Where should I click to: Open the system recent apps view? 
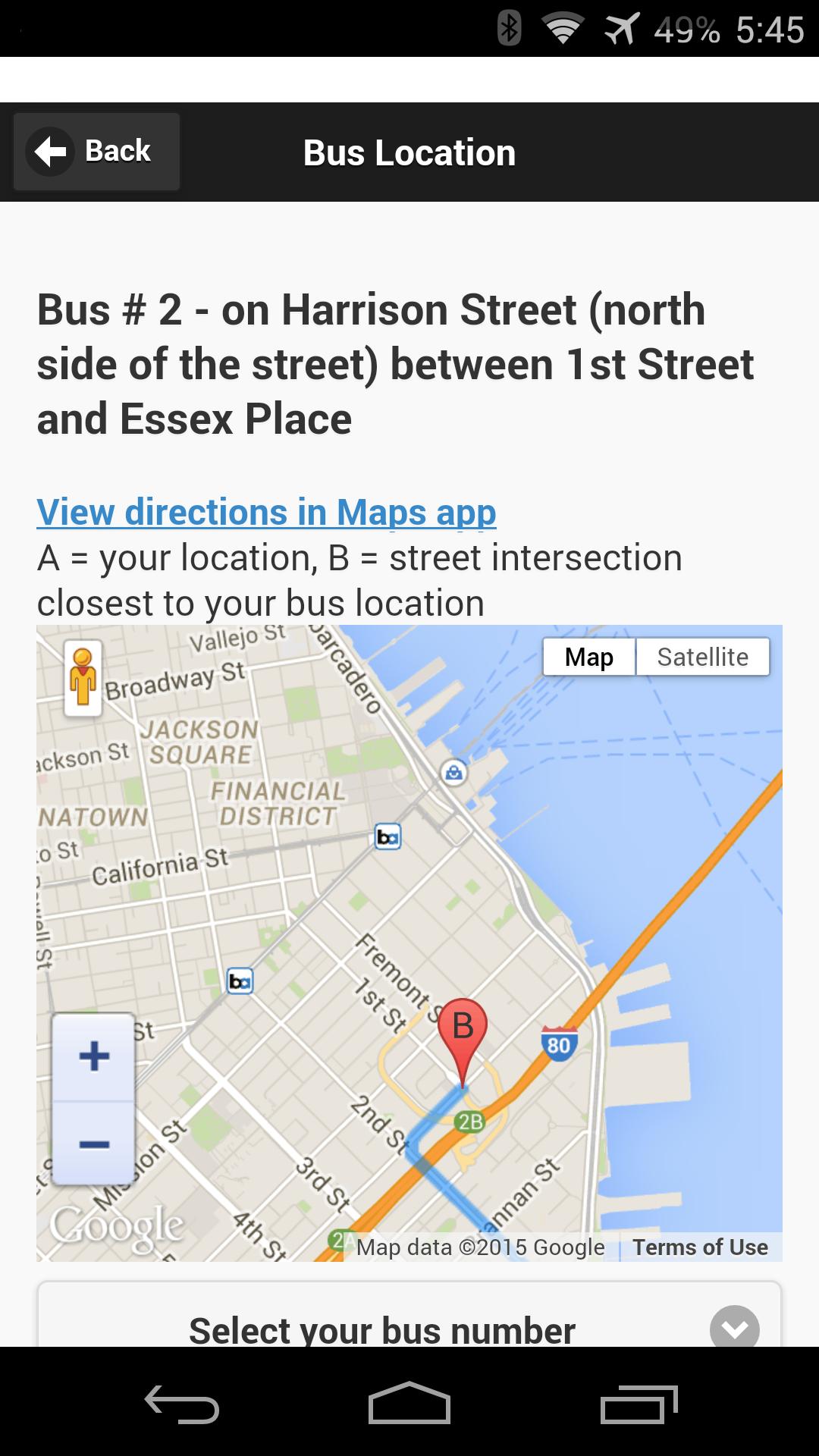(x=639, y=1403)
